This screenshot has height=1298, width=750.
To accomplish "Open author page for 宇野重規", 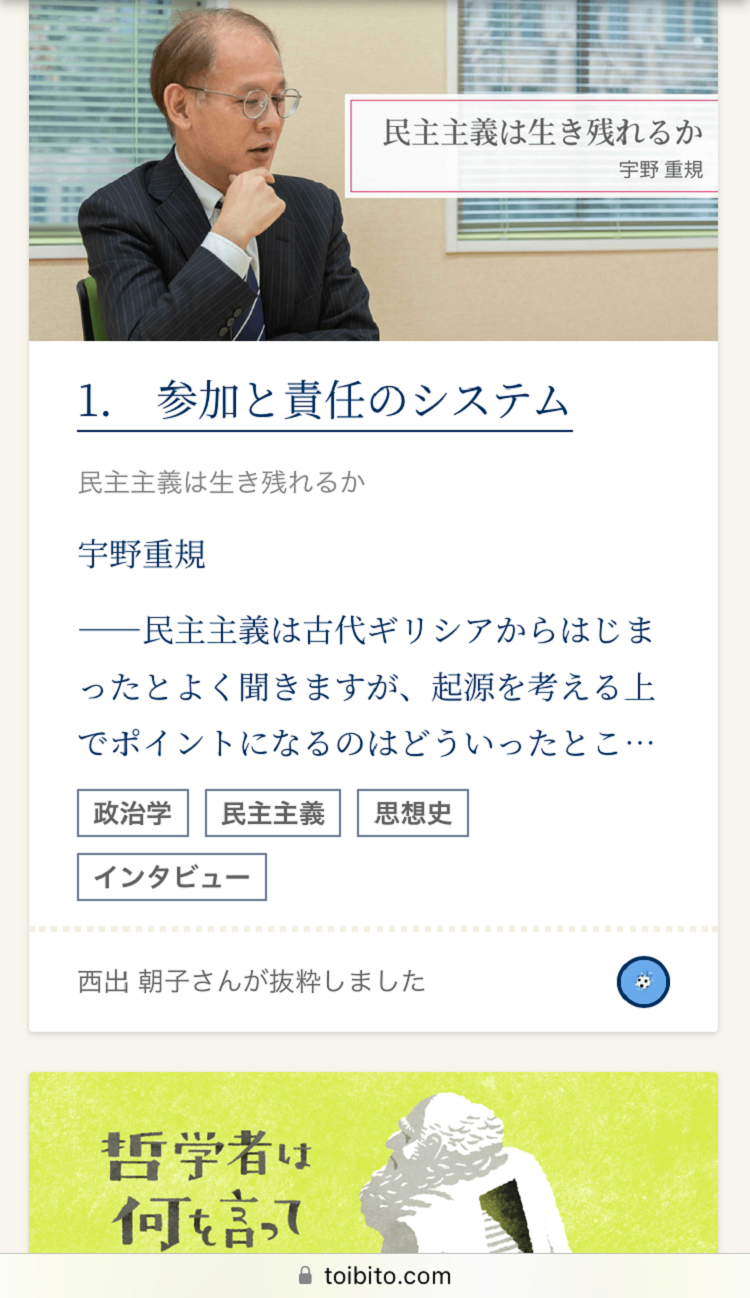I will tap(142, 554).
